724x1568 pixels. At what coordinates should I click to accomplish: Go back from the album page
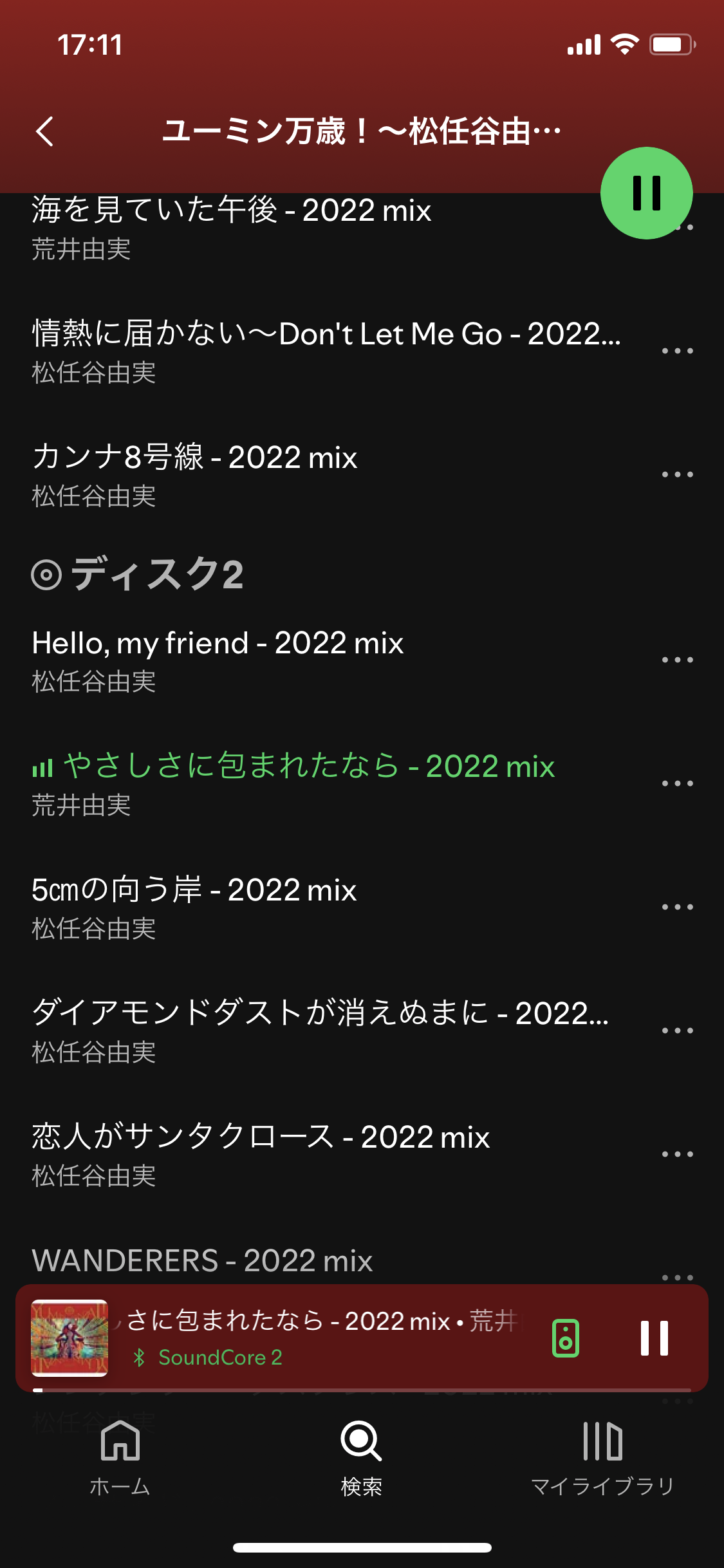(45, 131)
